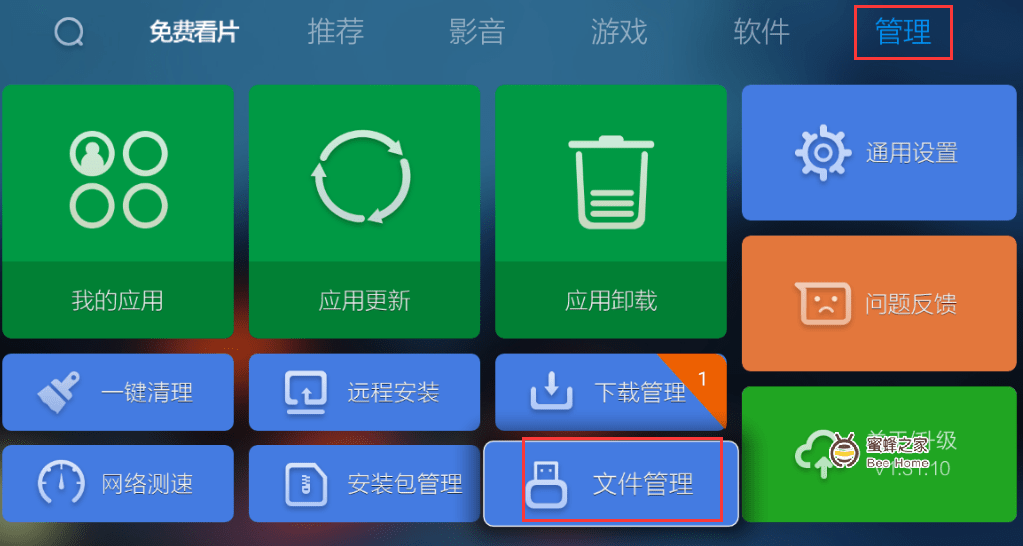The image size is (1023, 546).
Task: Open the search magnifier icon
Action: [69, 32]
